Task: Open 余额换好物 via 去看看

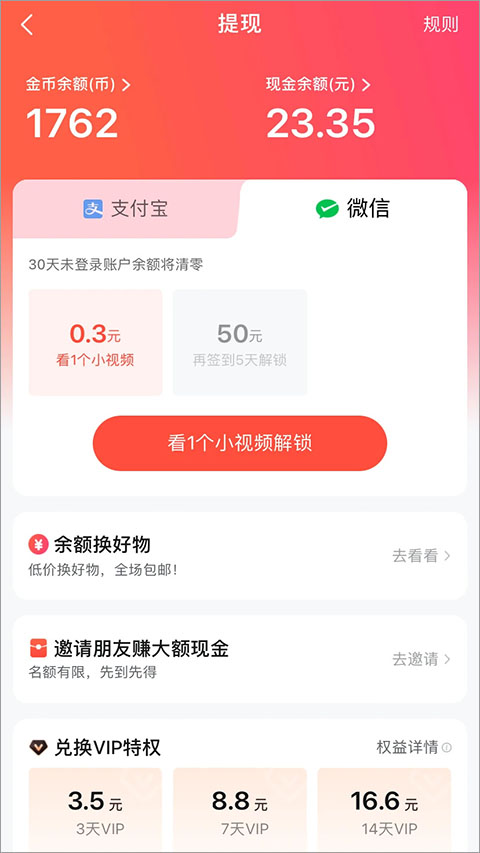Action: coord(421,556)
